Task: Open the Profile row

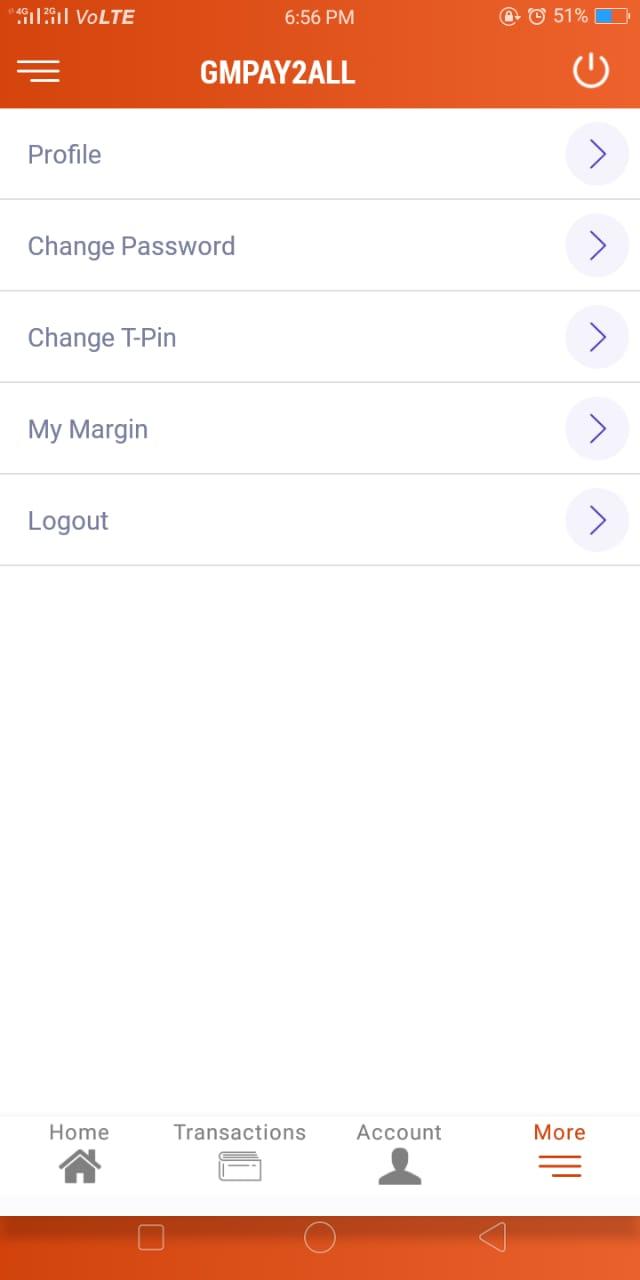Action: click(320, 154)
